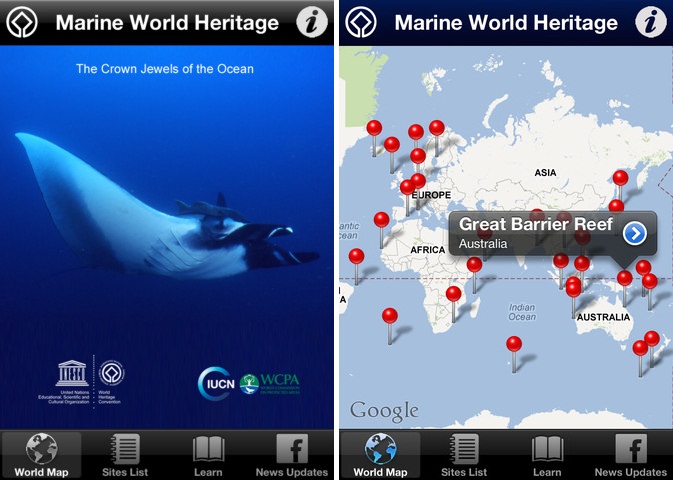The height and width of the screenshot is (480, 673).
Task: Open News Updates tab on the manta ray screen
Action: (x=291, y=455)
